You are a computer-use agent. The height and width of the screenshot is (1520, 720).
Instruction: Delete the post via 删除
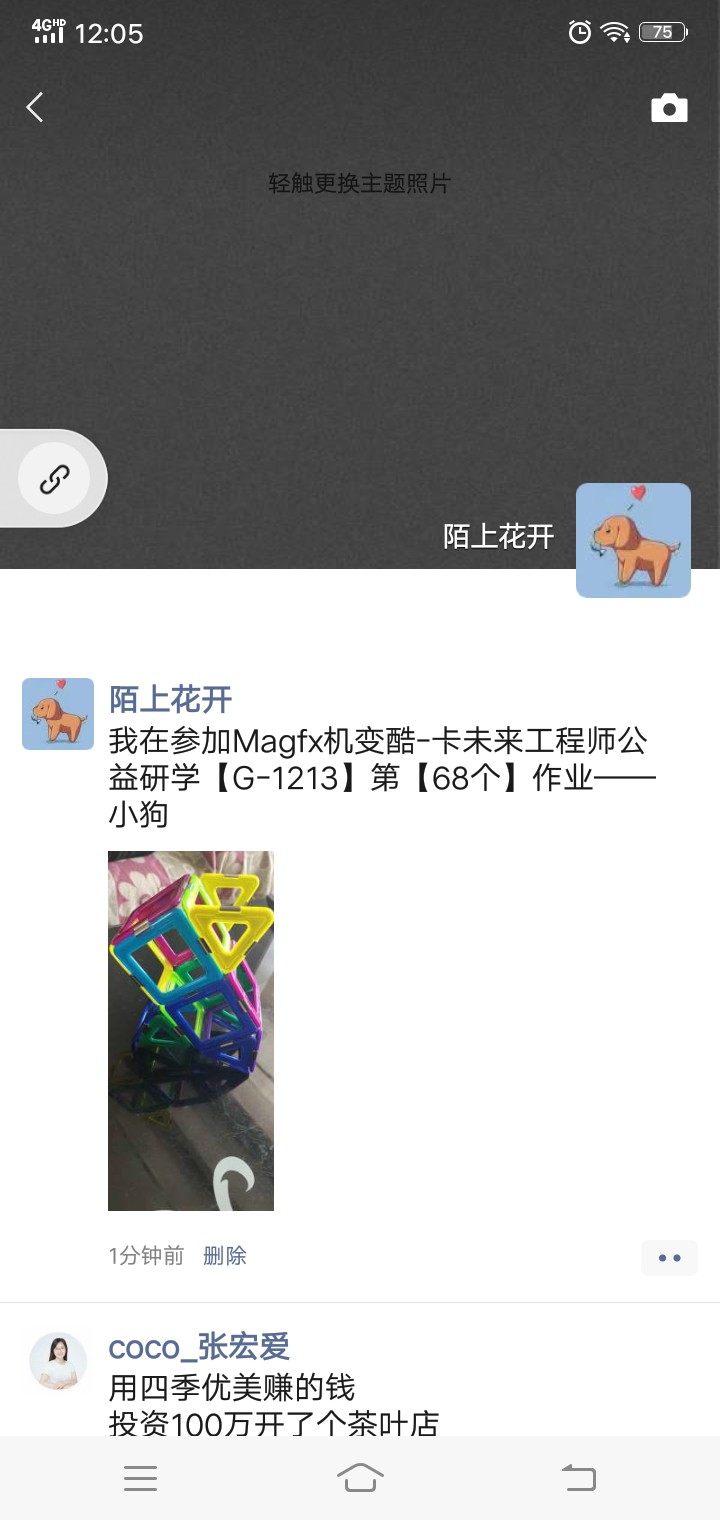(x=225, y=1256)
